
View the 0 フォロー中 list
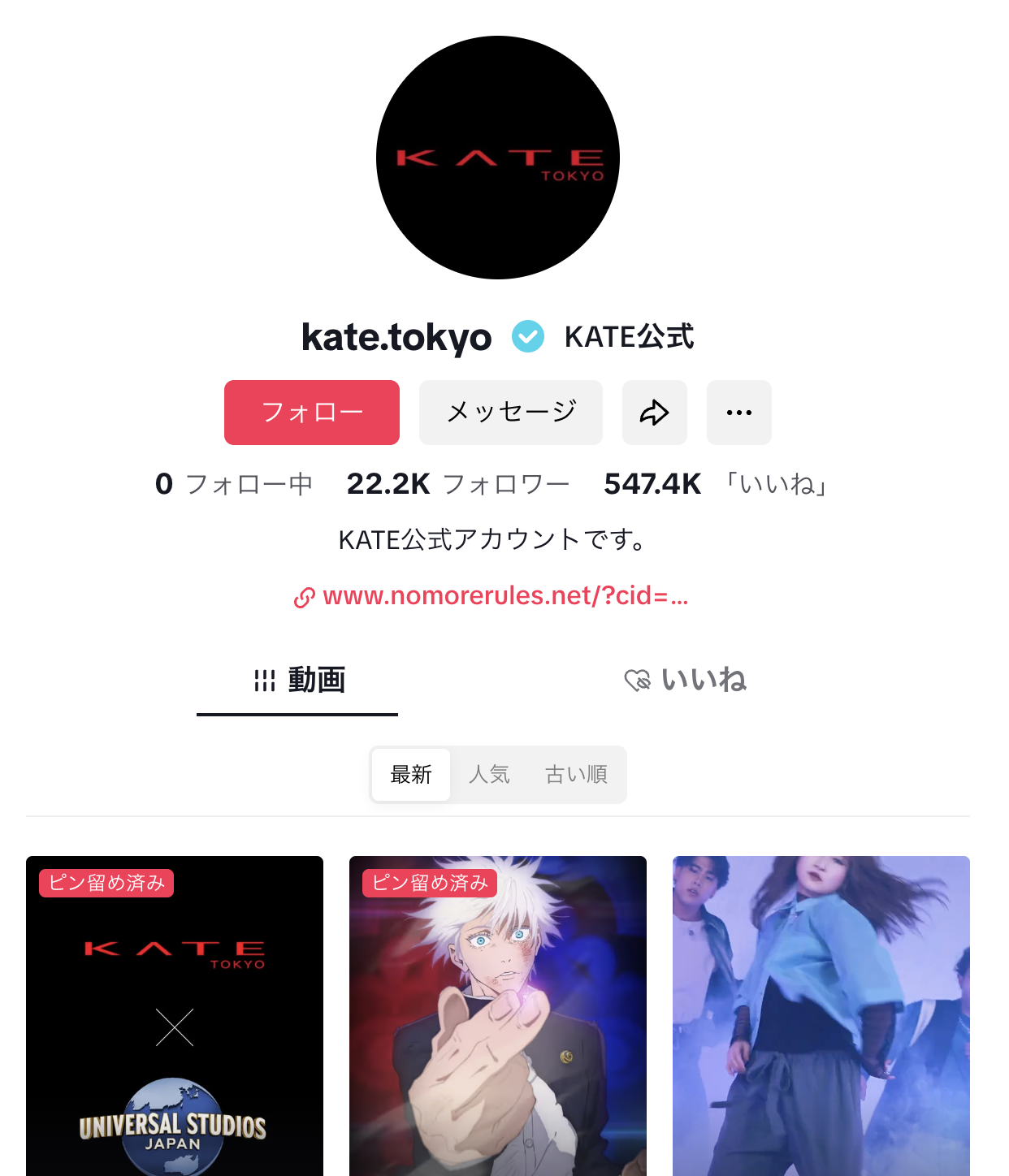[x=234, y=484]
